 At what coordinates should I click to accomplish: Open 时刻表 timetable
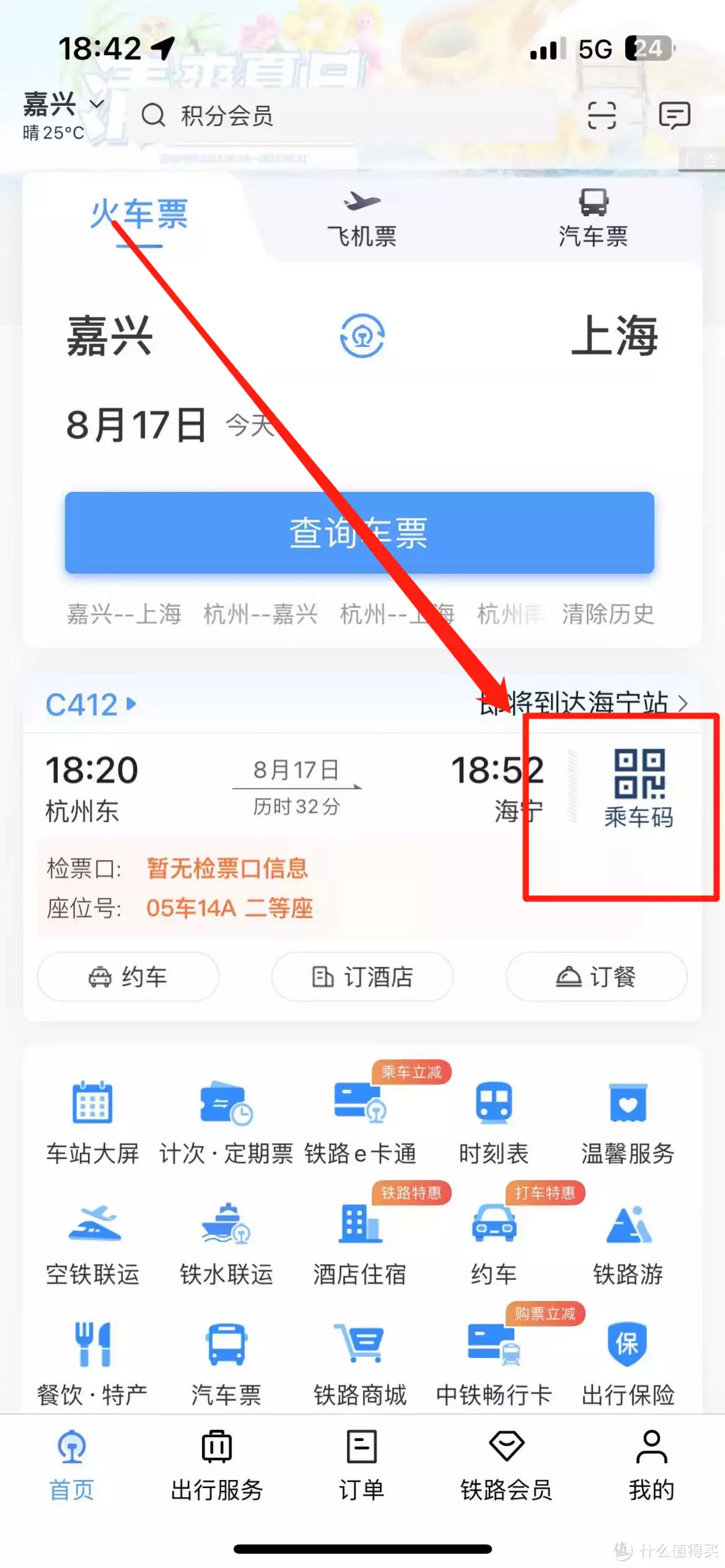click(493, 1121)
